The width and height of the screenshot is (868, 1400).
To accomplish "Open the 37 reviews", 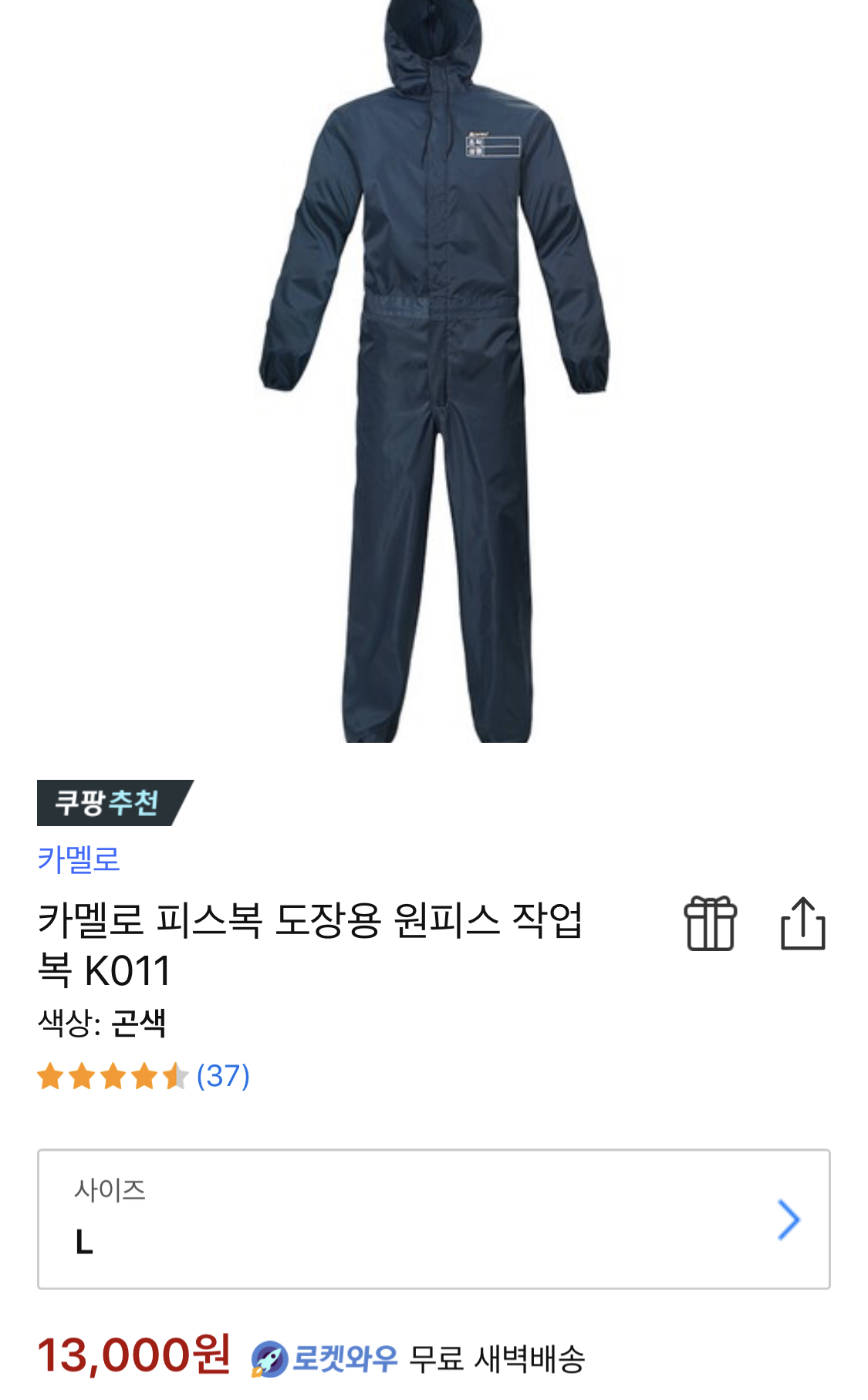I will point(222,1076).
